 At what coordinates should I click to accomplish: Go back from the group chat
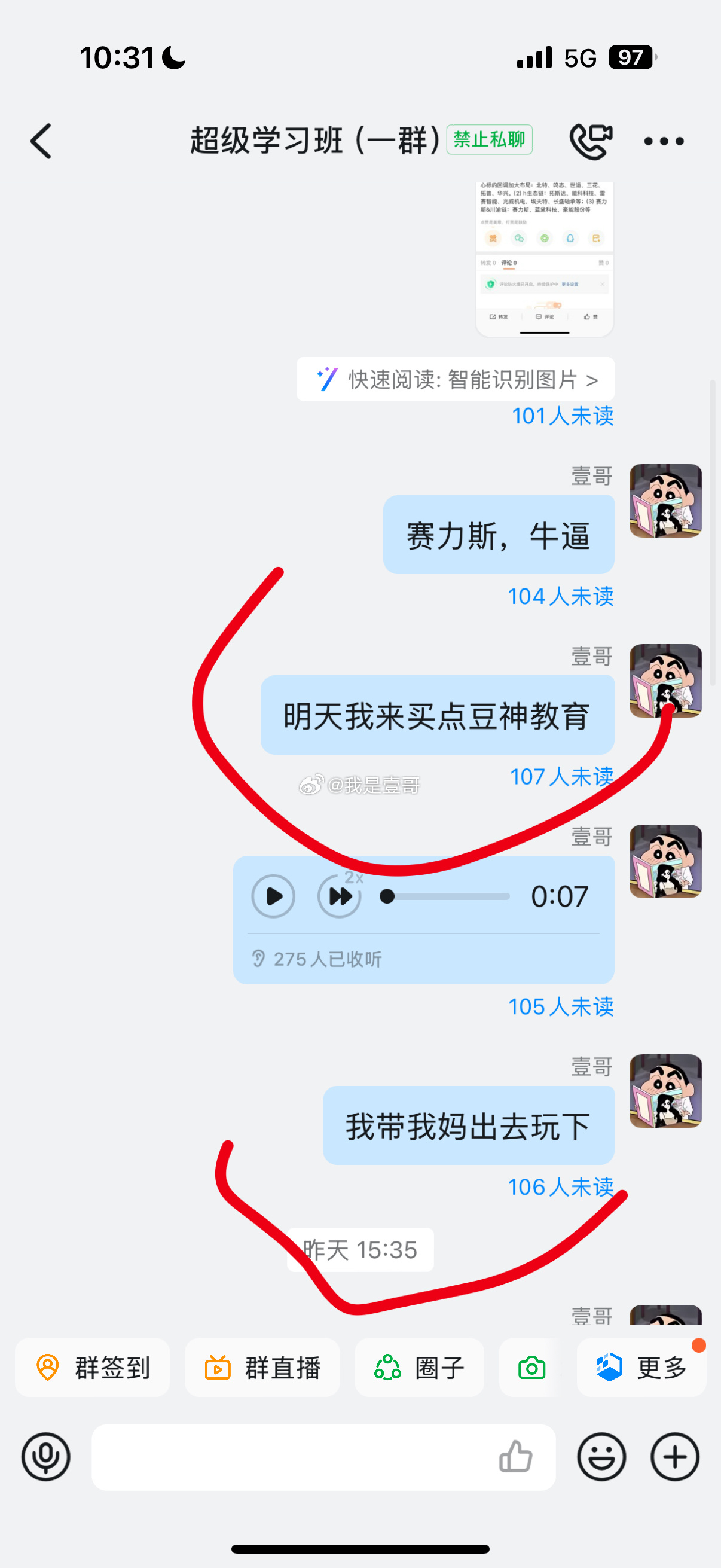click(41, 141)
